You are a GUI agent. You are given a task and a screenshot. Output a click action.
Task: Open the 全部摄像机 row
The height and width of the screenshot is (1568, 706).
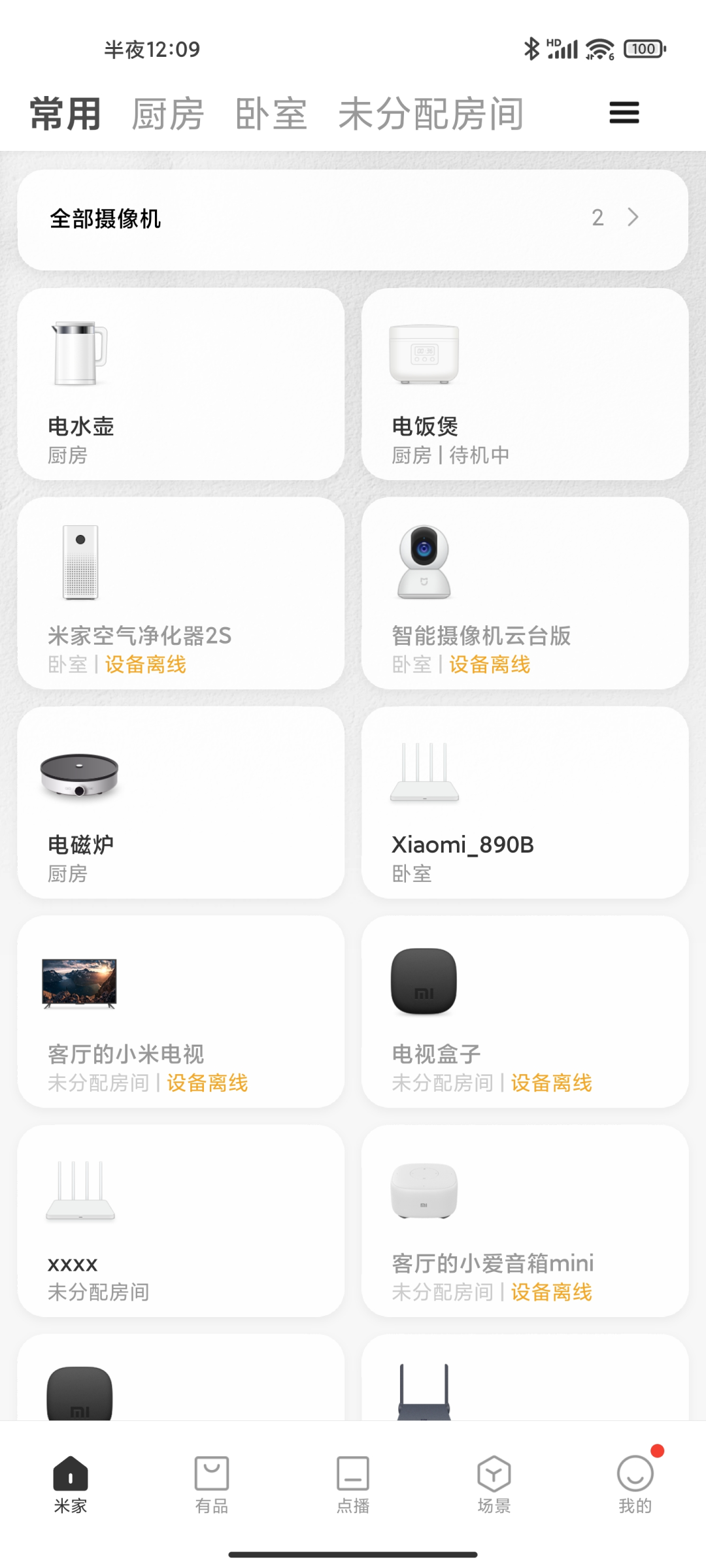(x=353, y=220)
